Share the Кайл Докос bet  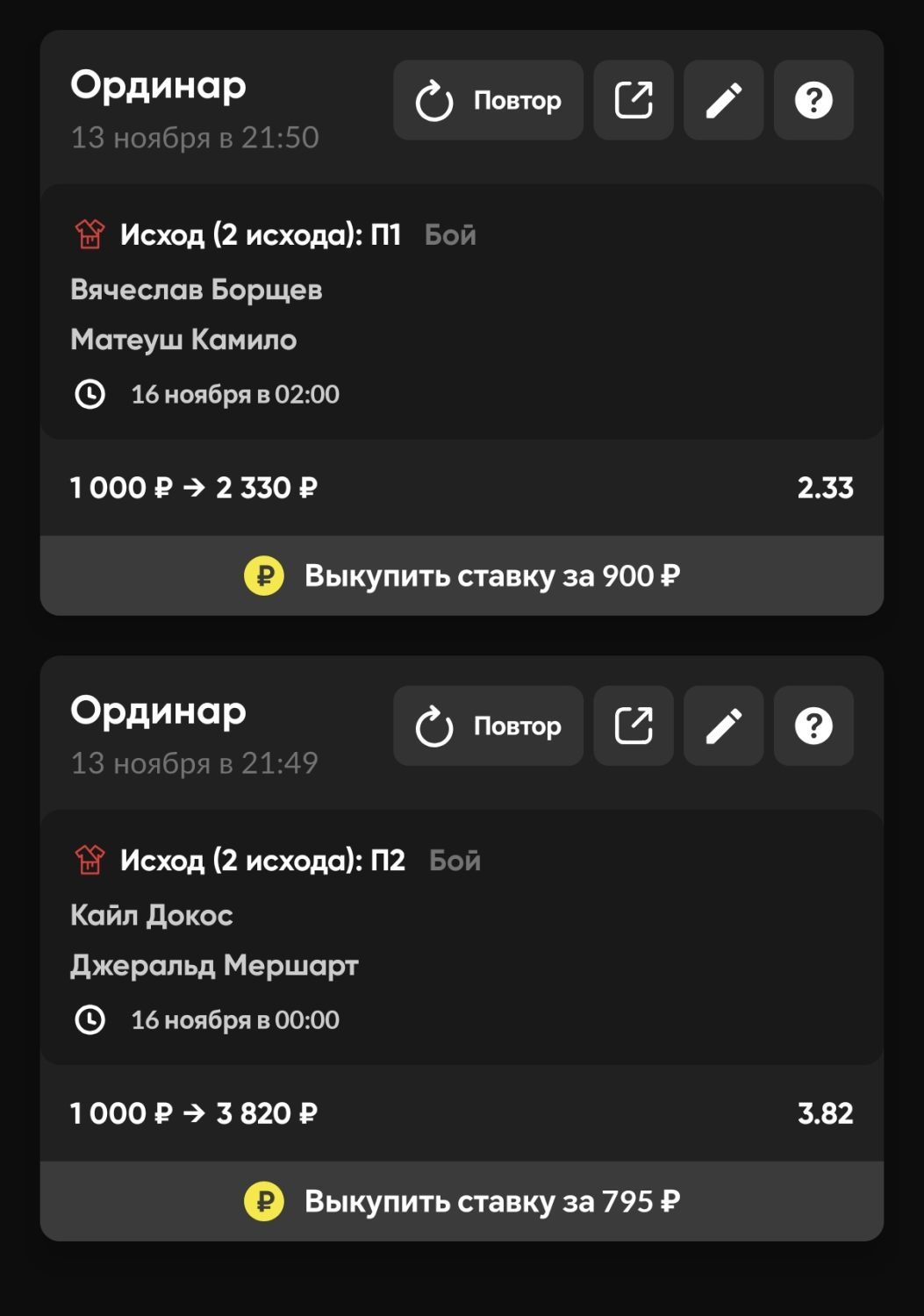tap(634, 726)
